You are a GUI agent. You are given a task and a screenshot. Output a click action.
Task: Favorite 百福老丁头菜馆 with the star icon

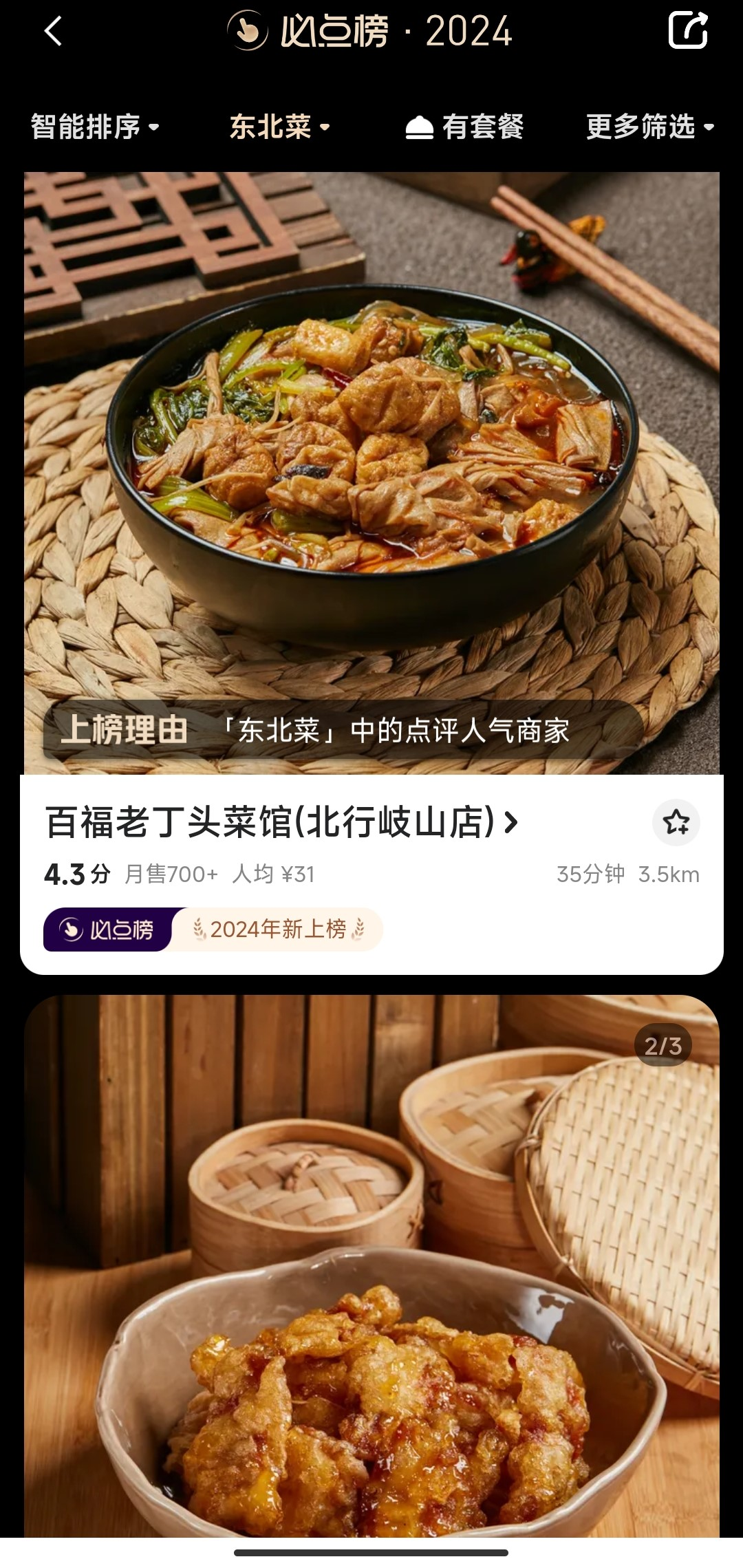(x=676, y=822)
